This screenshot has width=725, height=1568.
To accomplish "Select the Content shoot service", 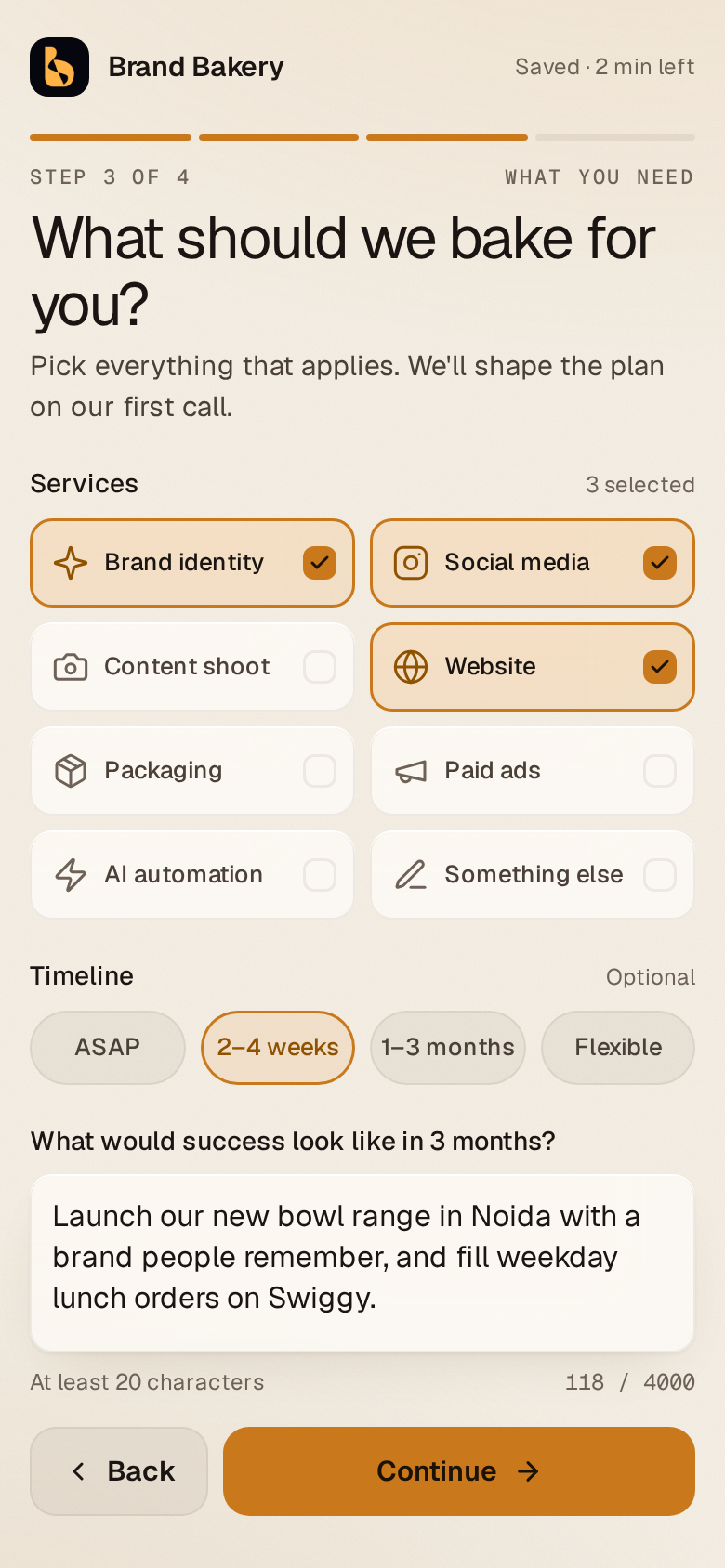I will [x=192, y=667].
